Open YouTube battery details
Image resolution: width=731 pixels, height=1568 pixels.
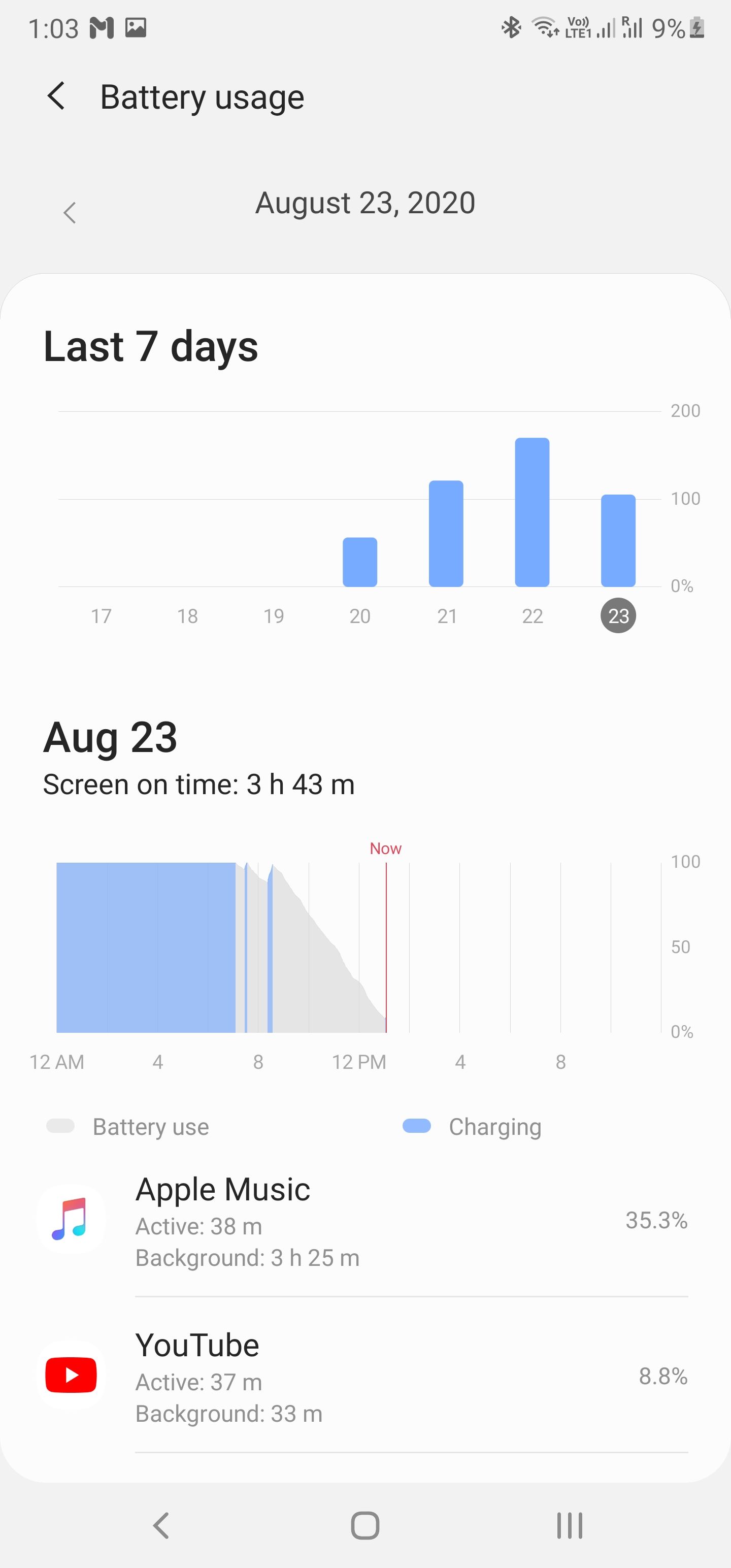365,1378
